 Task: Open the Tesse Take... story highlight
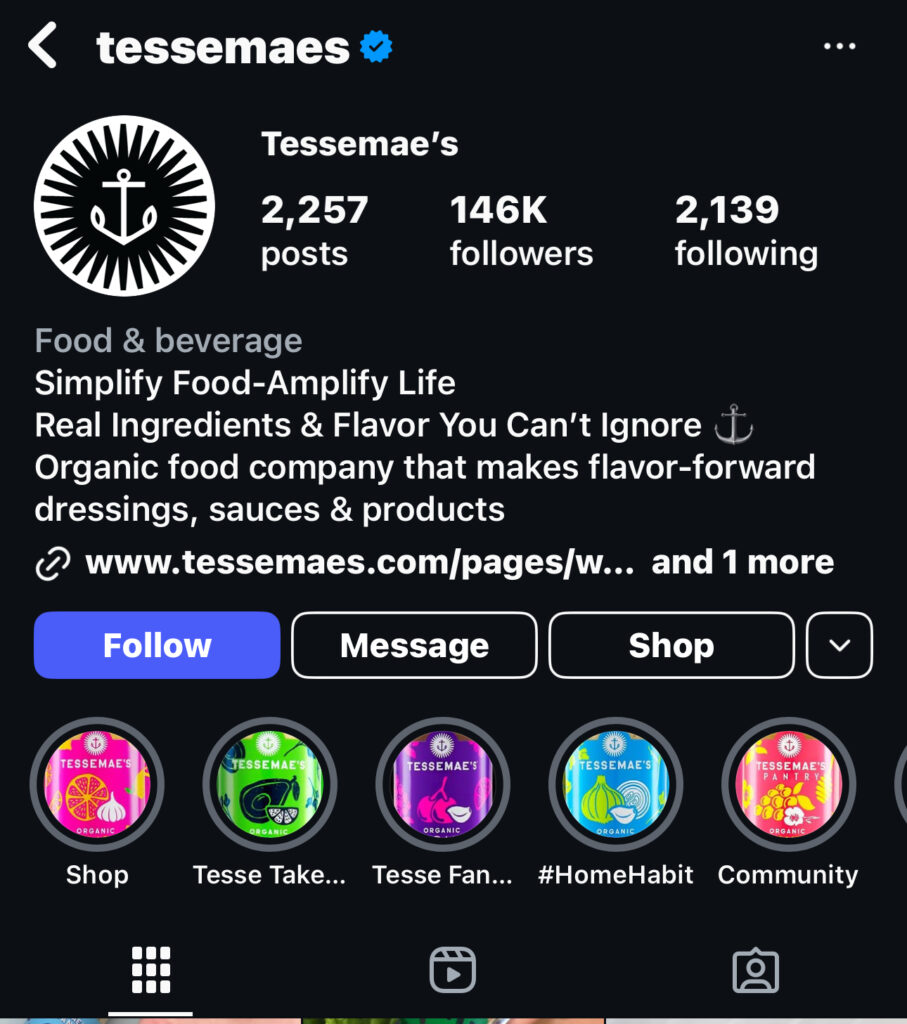coord(270,785)
